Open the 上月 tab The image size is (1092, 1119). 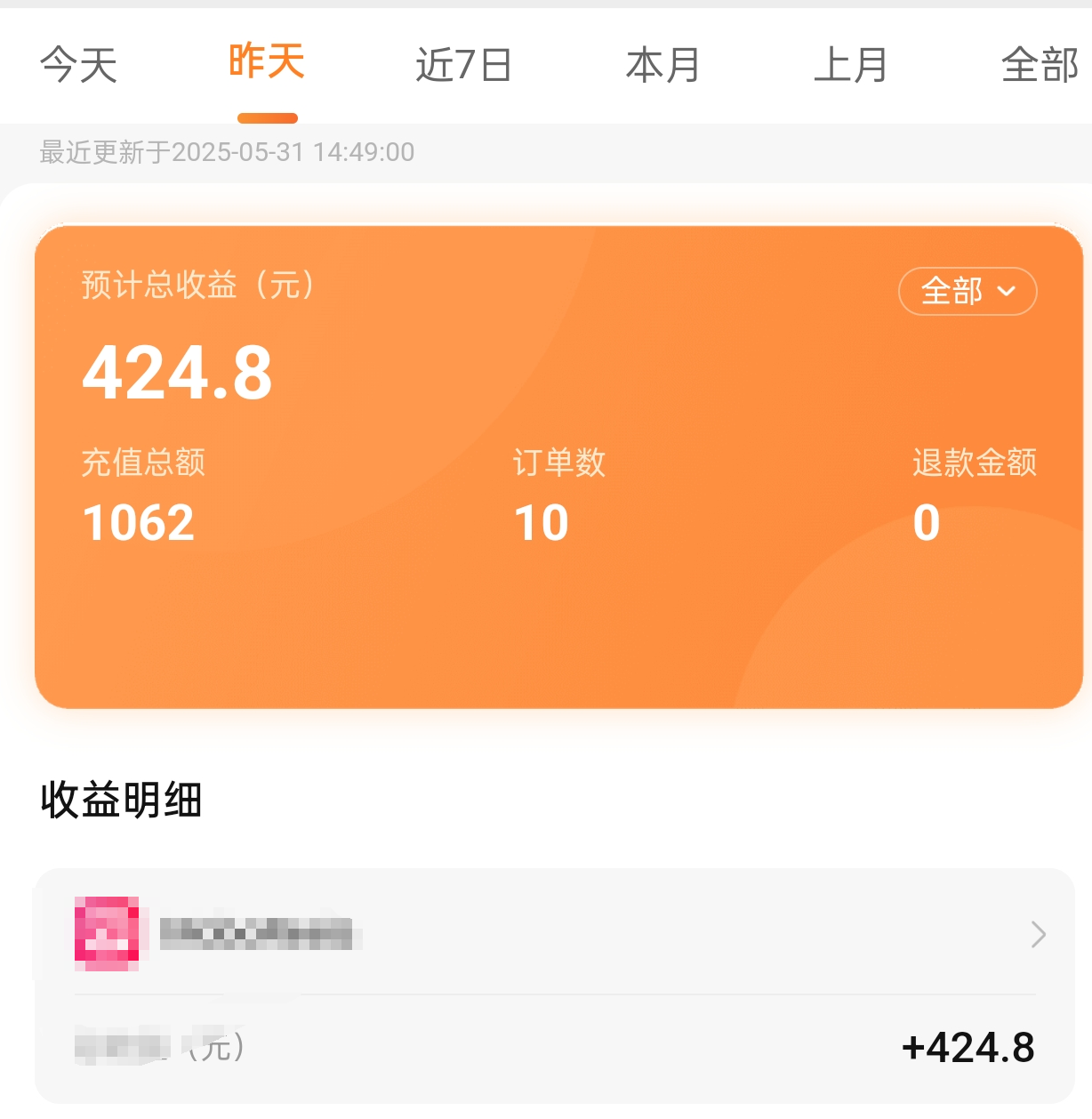pyautogui.click(x=851, y=65)
